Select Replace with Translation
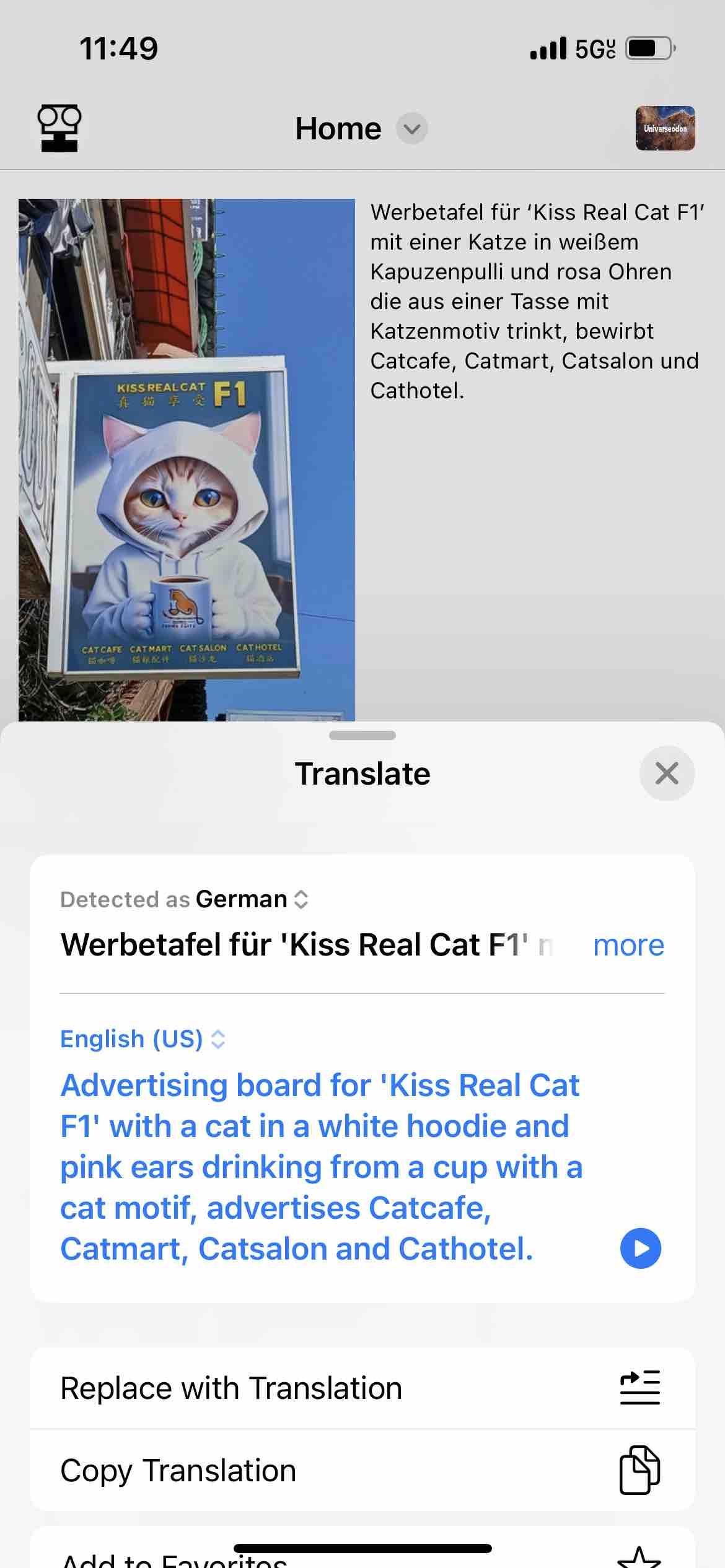 (x=362, y=1388)
